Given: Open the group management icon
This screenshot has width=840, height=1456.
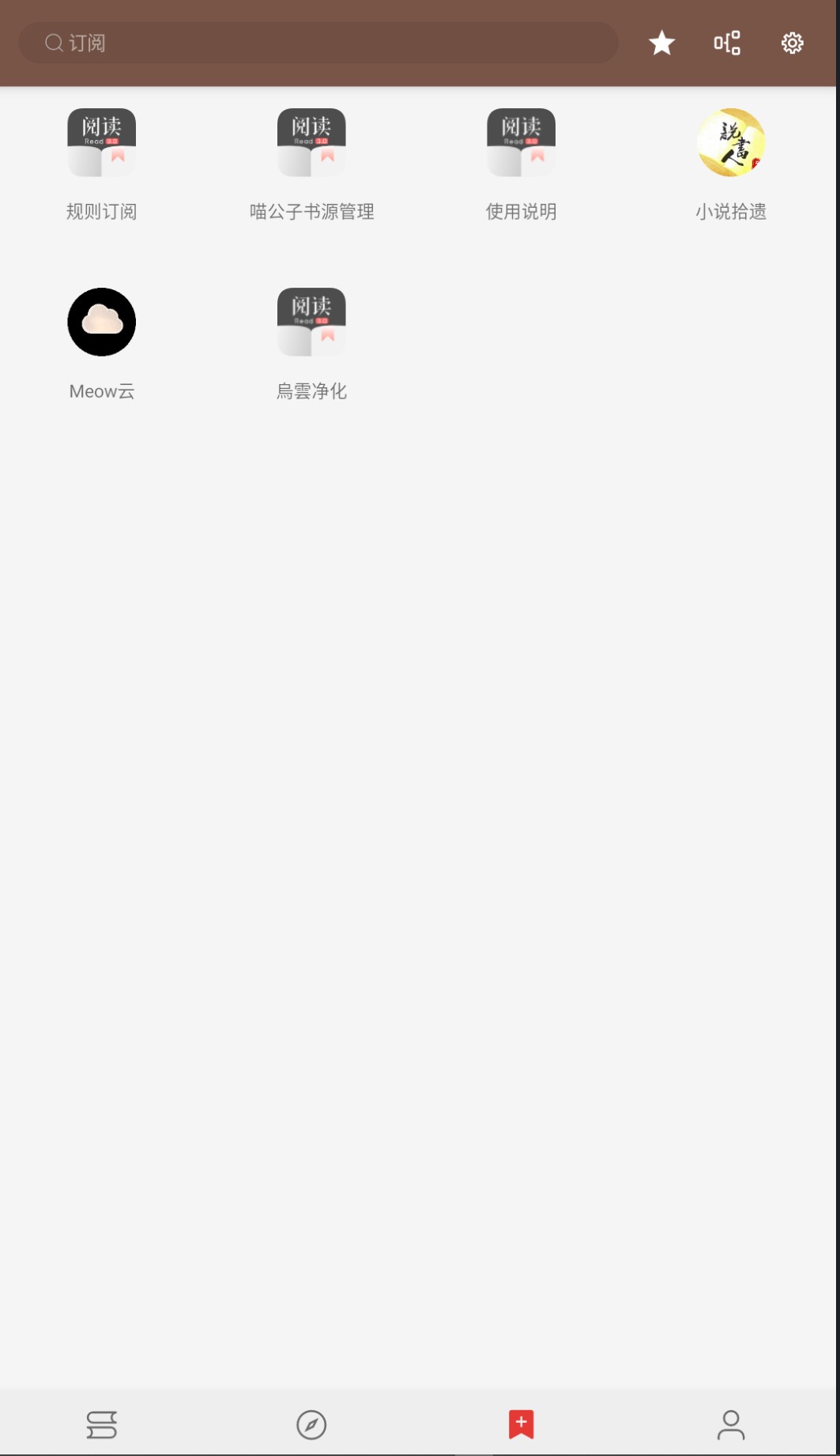Looking at the screenshot, I should pyautogui.click(x=727, y=43).
